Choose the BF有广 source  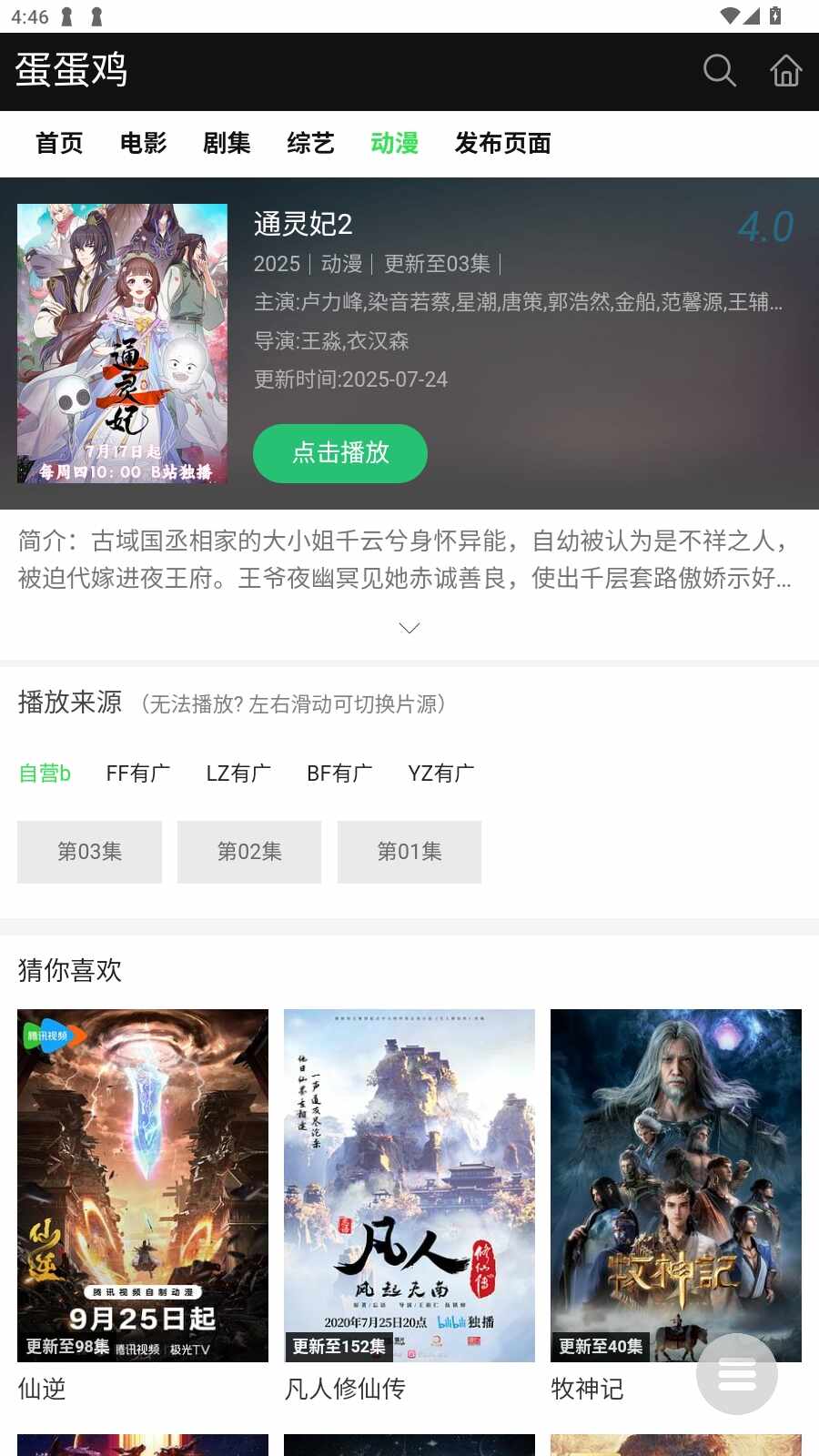point(339,773)
